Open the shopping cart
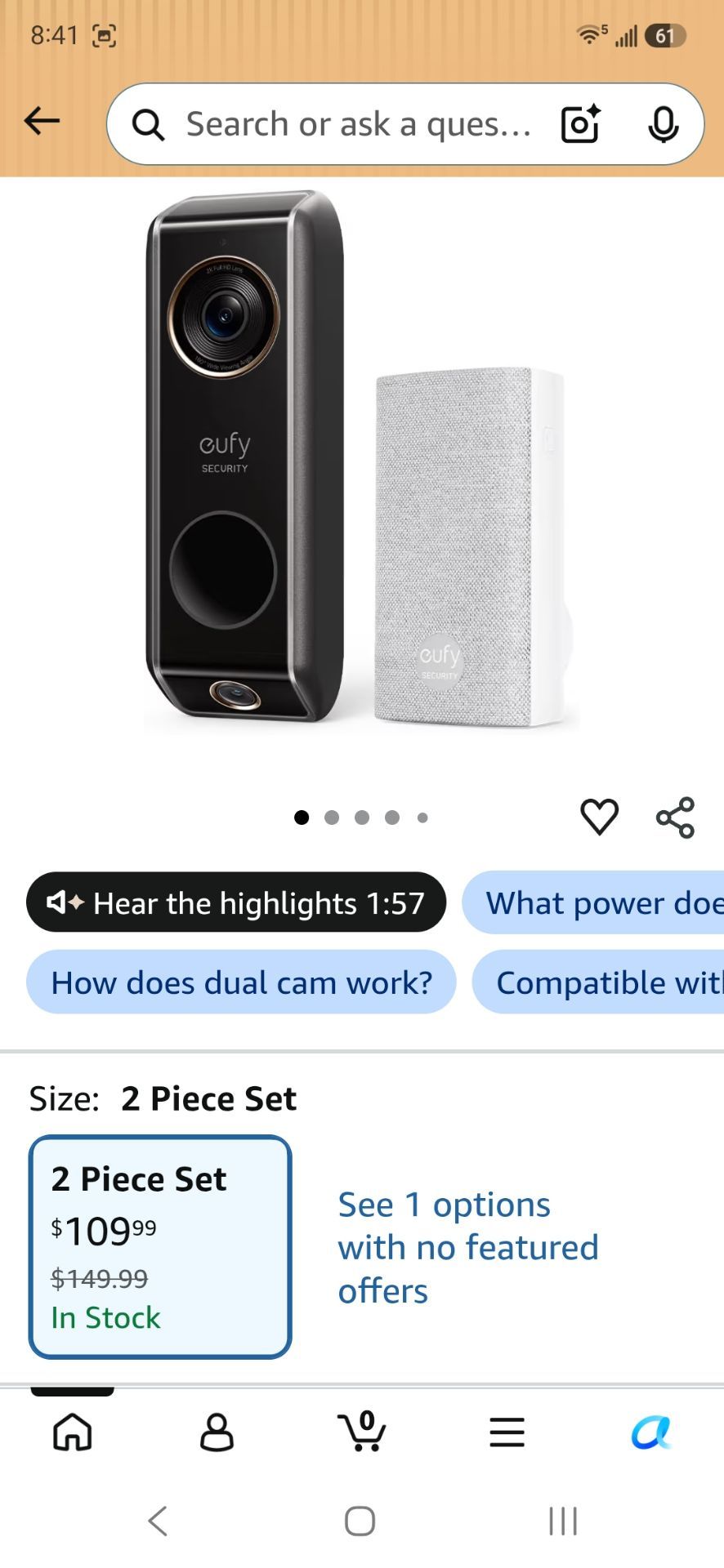Image resolution: width=724 pixels, height=1568 pixels. [x=361, y=1431]
